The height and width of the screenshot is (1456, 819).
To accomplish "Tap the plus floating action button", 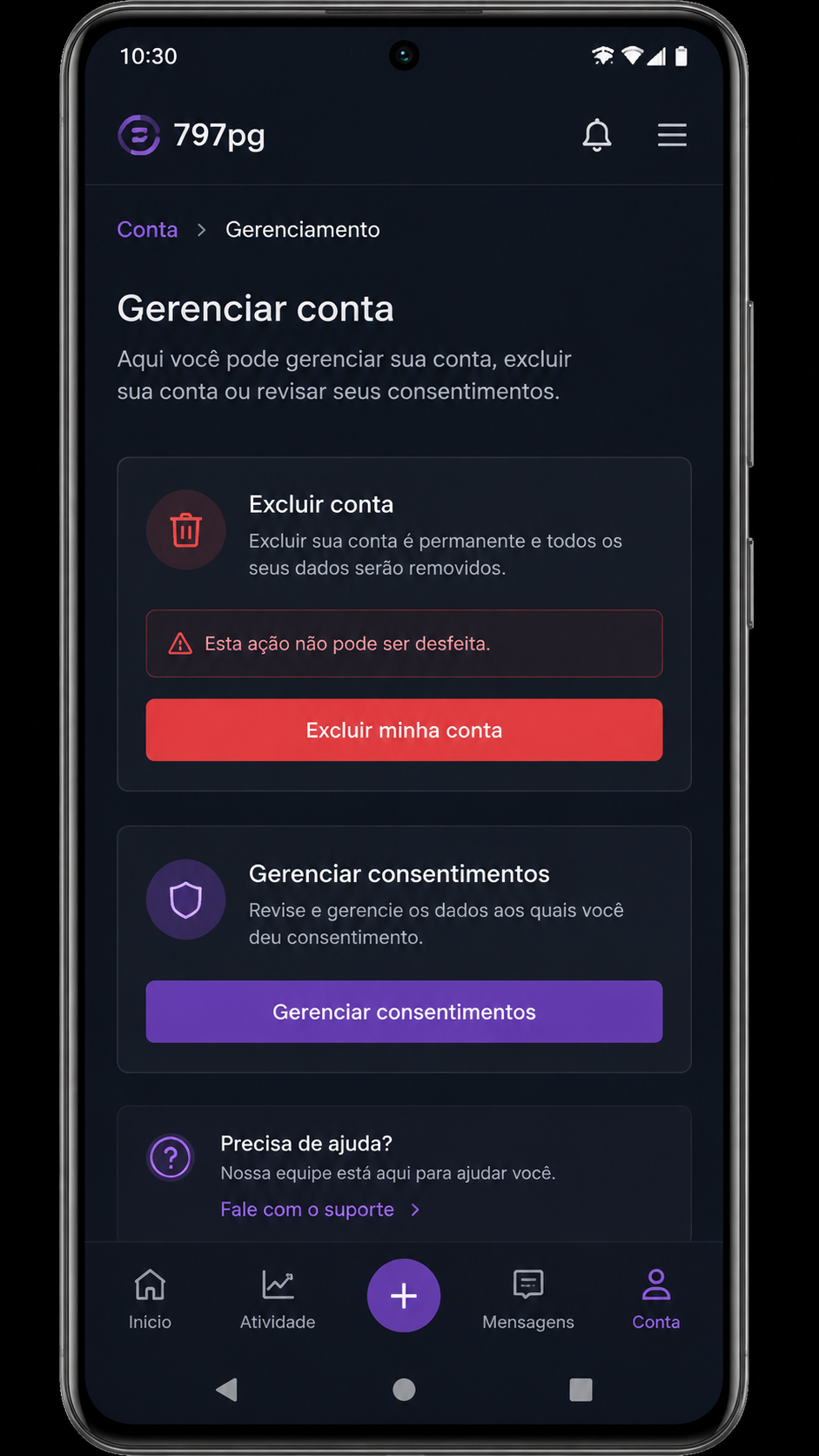I will pos(404,1296).
